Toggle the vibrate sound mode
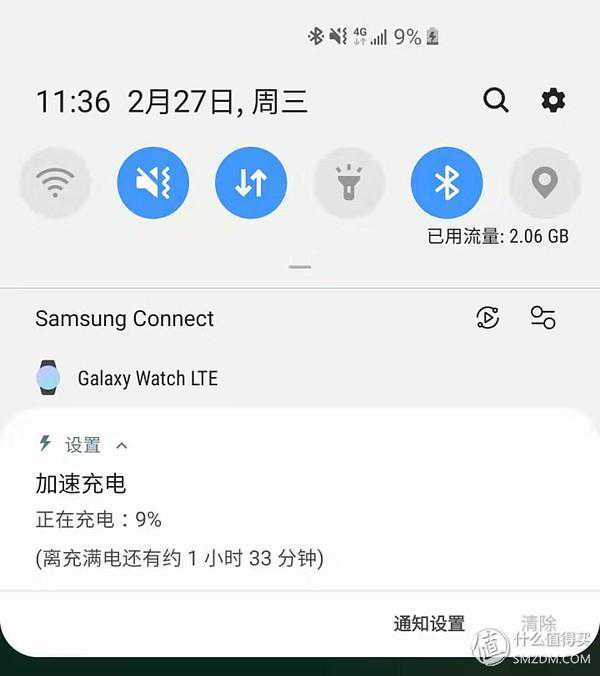600x676 pixels. (153, 183)
